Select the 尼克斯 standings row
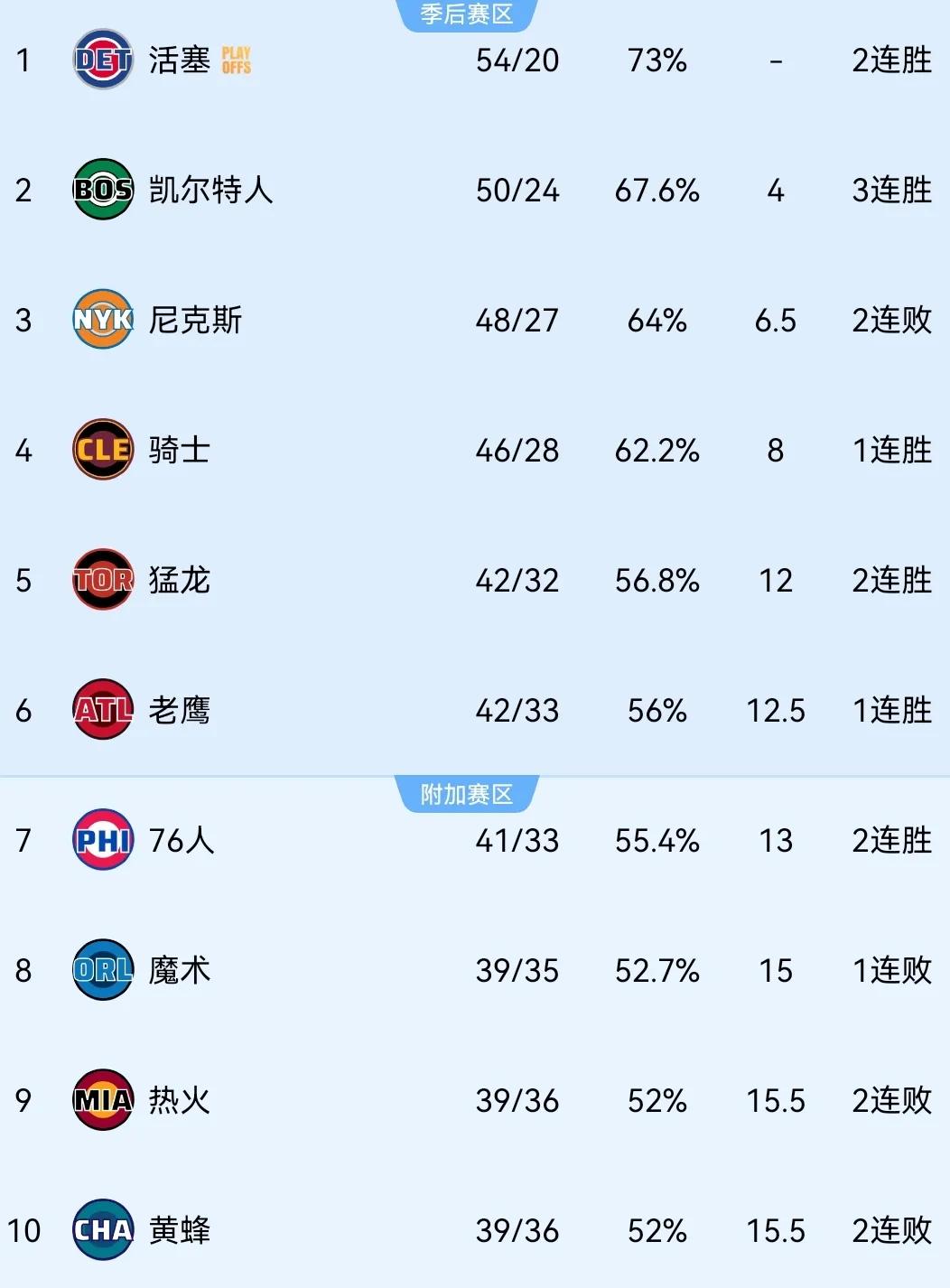950x1288 pixels. pyautogui.click(x=195, y=320)
